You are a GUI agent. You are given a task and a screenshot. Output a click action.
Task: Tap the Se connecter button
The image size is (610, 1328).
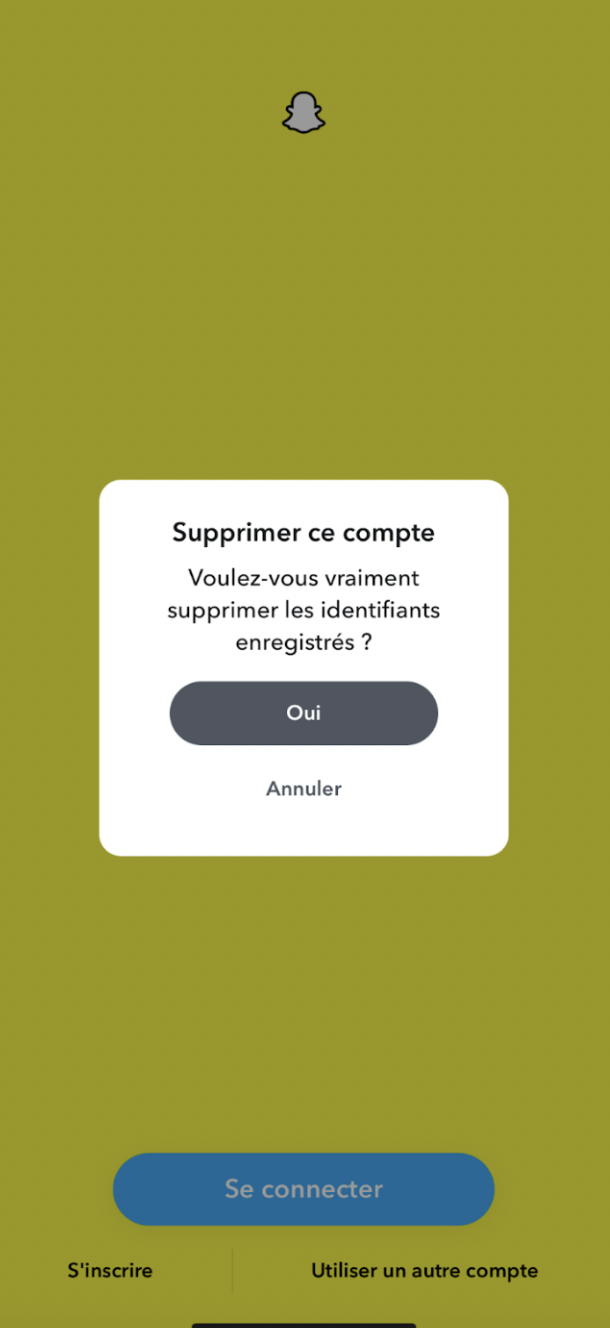coord(303,1189)
